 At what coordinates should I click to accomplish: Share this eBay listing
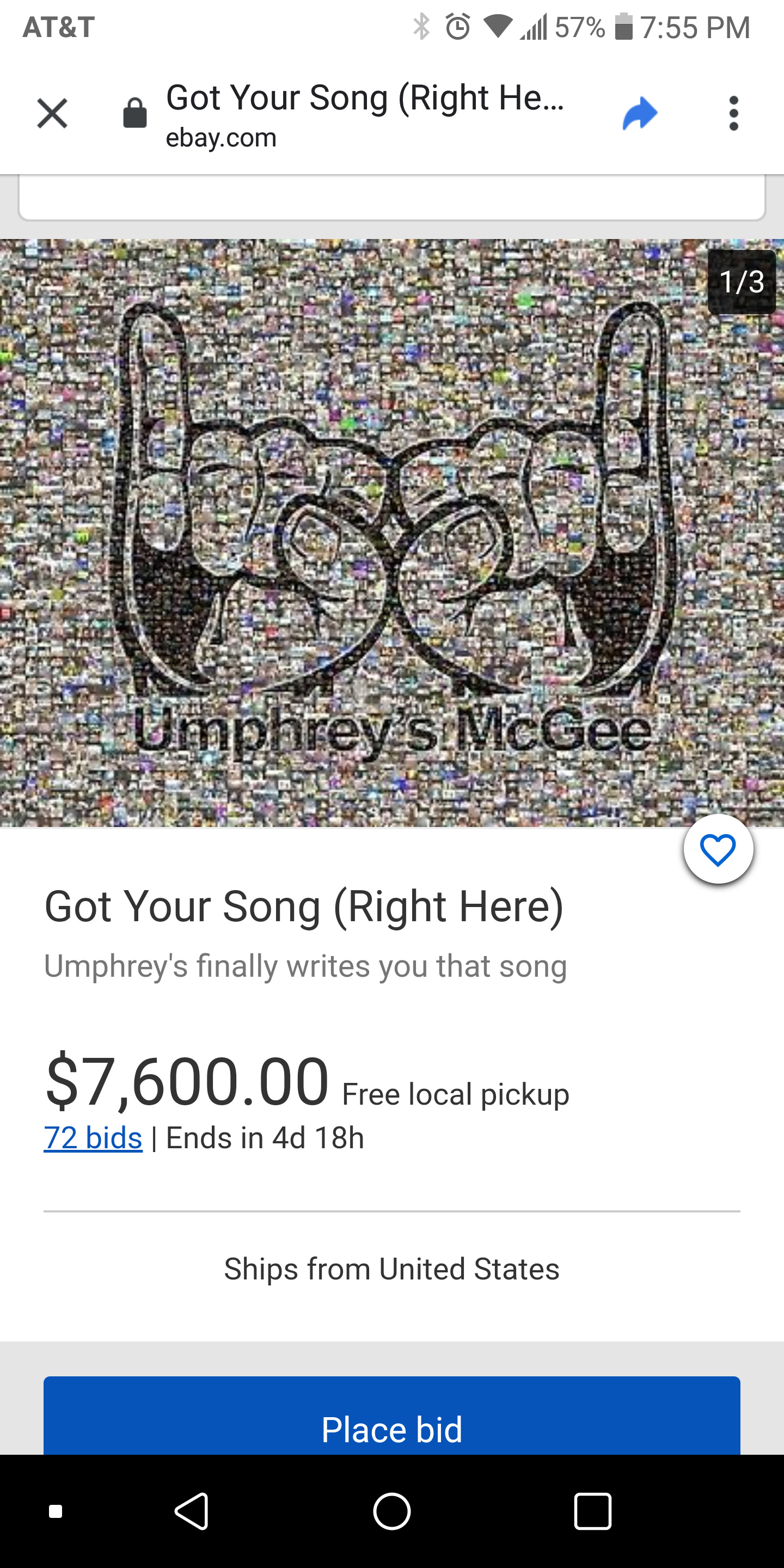click(640, 113)
